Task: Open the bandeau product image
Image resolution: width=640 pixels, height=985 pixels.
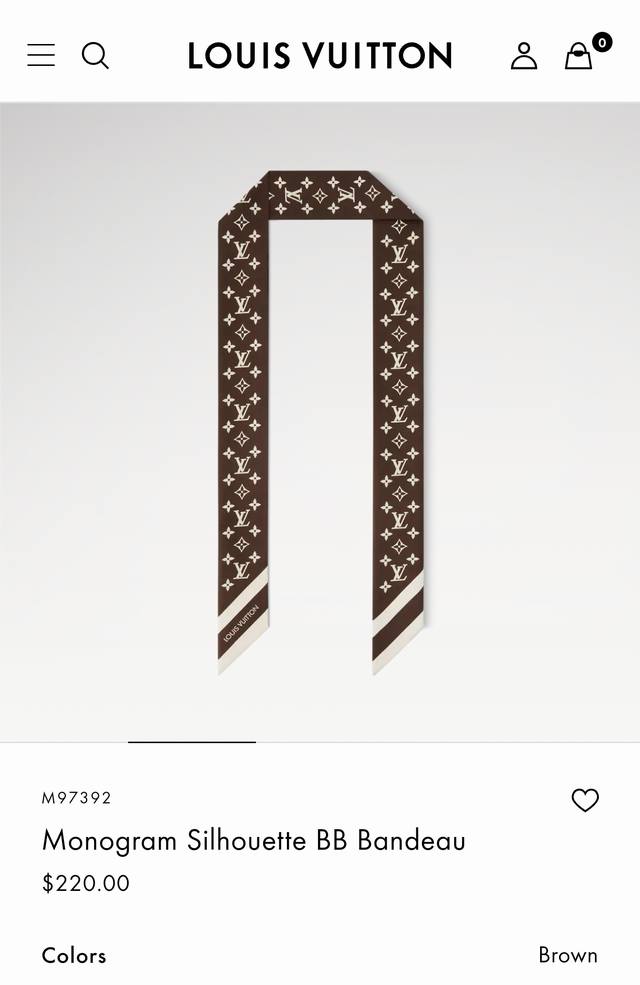Action: [x=320, y=420]
